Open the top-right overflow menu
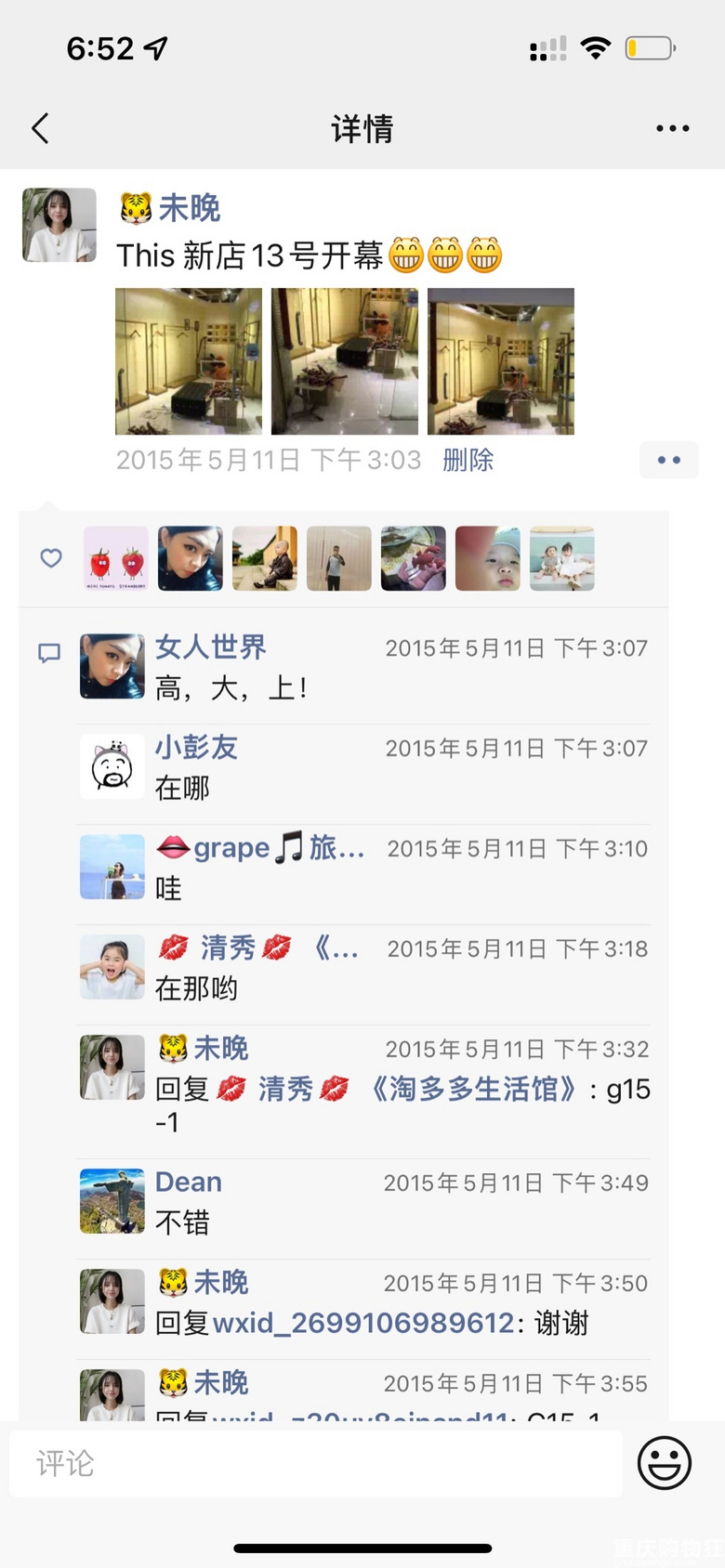725x1568 pixels. (x=672, y=128)
